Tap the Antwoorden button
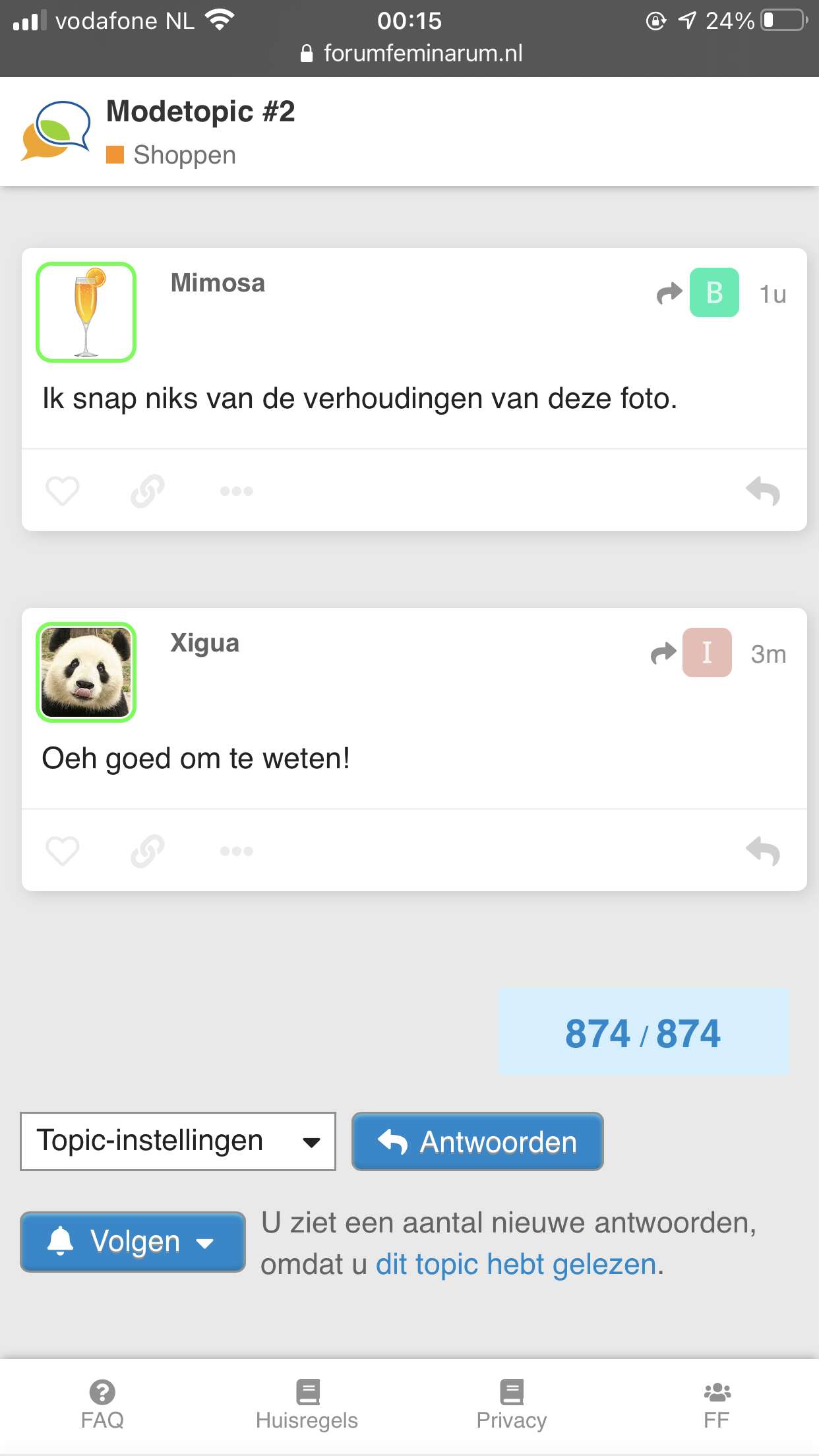 coord(477,1141)
